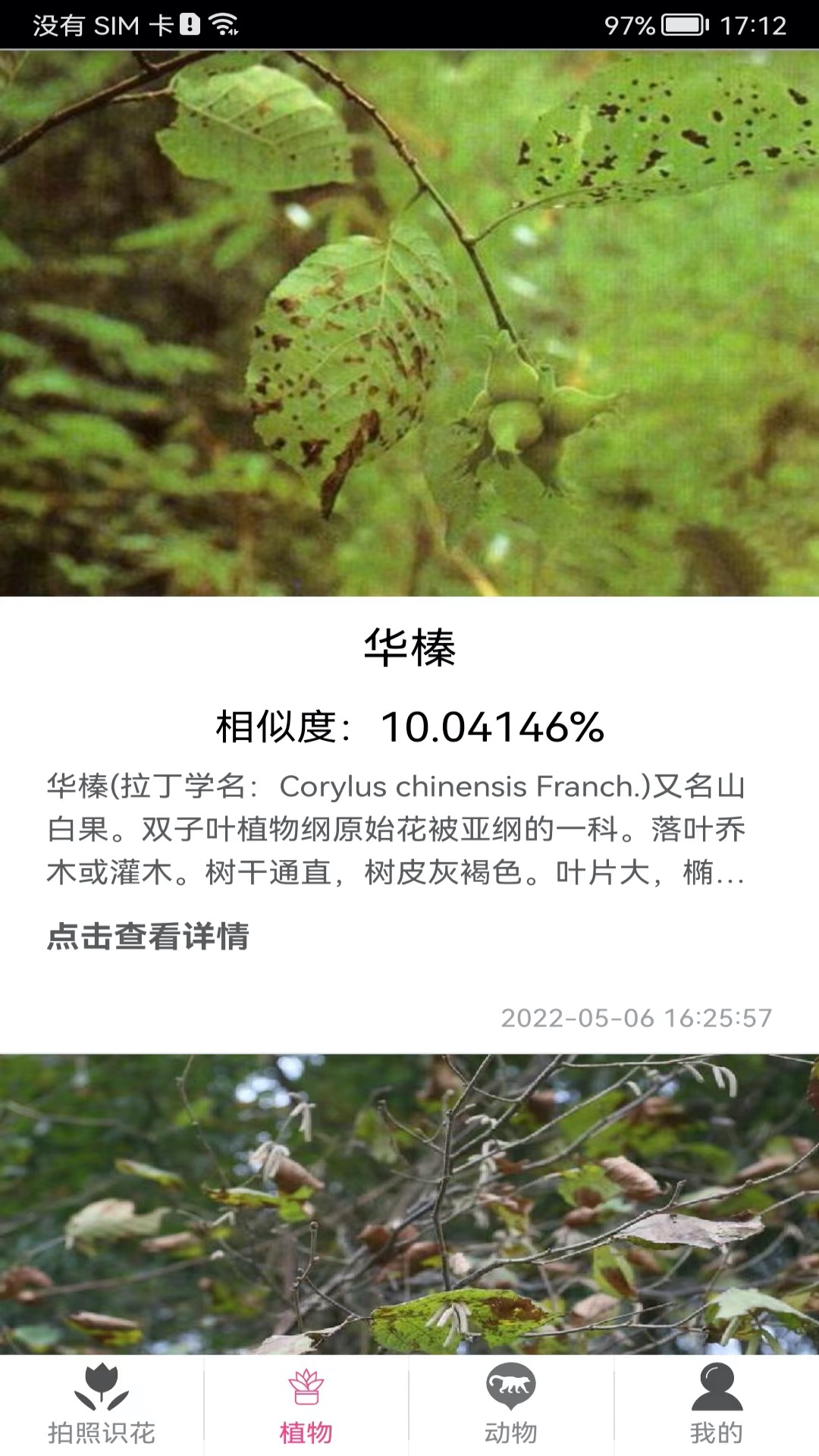
Task: Open 点击查看详情 for 华榛
Action: pyautogui.click(x=148, y=936)
